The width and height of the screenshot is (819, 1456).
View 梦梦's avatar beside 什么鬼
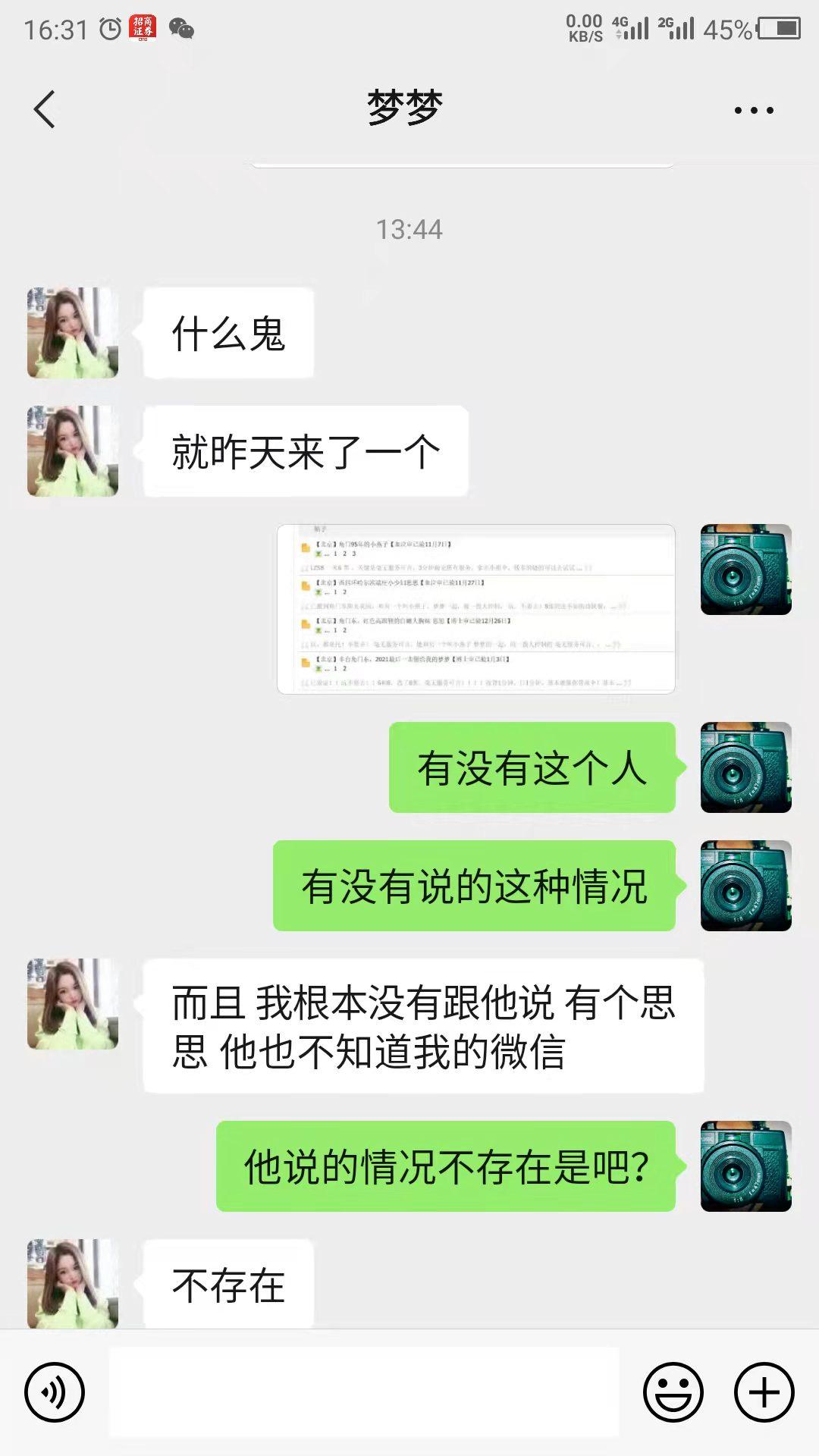click(73, 333)
